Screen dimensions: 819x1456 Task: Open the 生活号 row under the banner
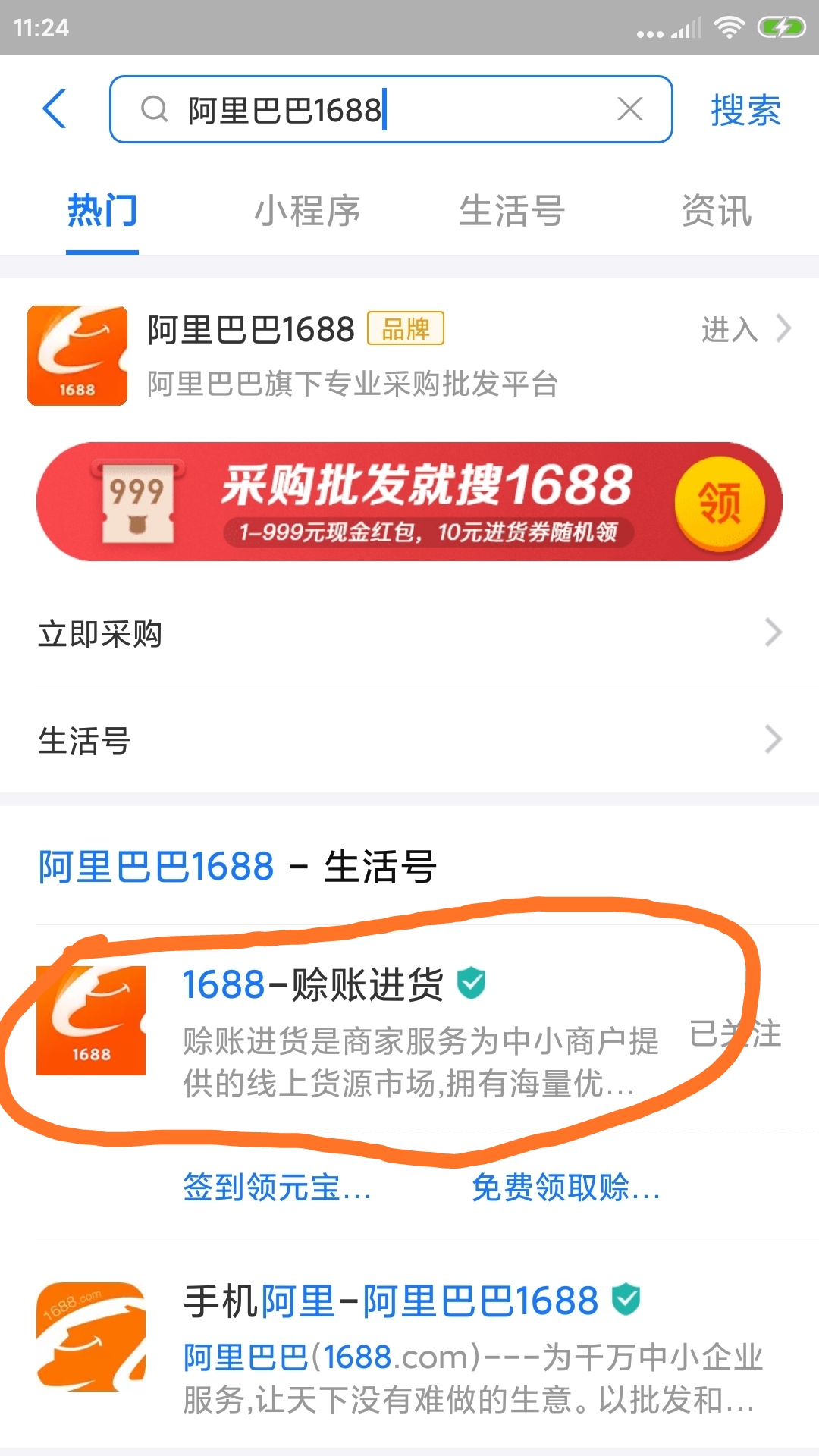point(409,740)
